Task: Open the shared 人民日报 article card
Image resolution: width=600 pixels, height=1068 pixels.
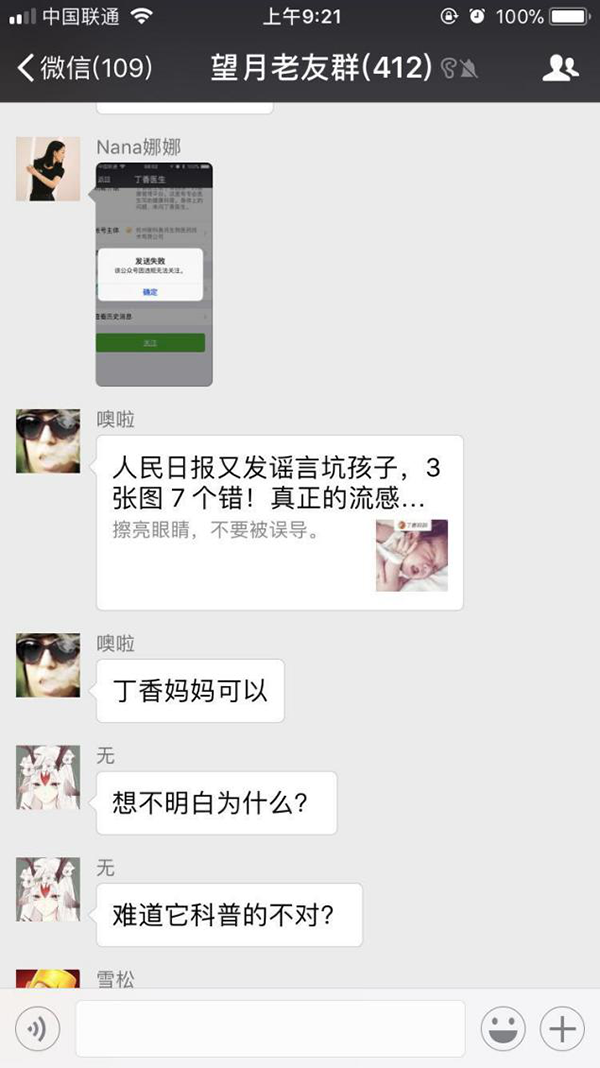Action: click(280, 522)
